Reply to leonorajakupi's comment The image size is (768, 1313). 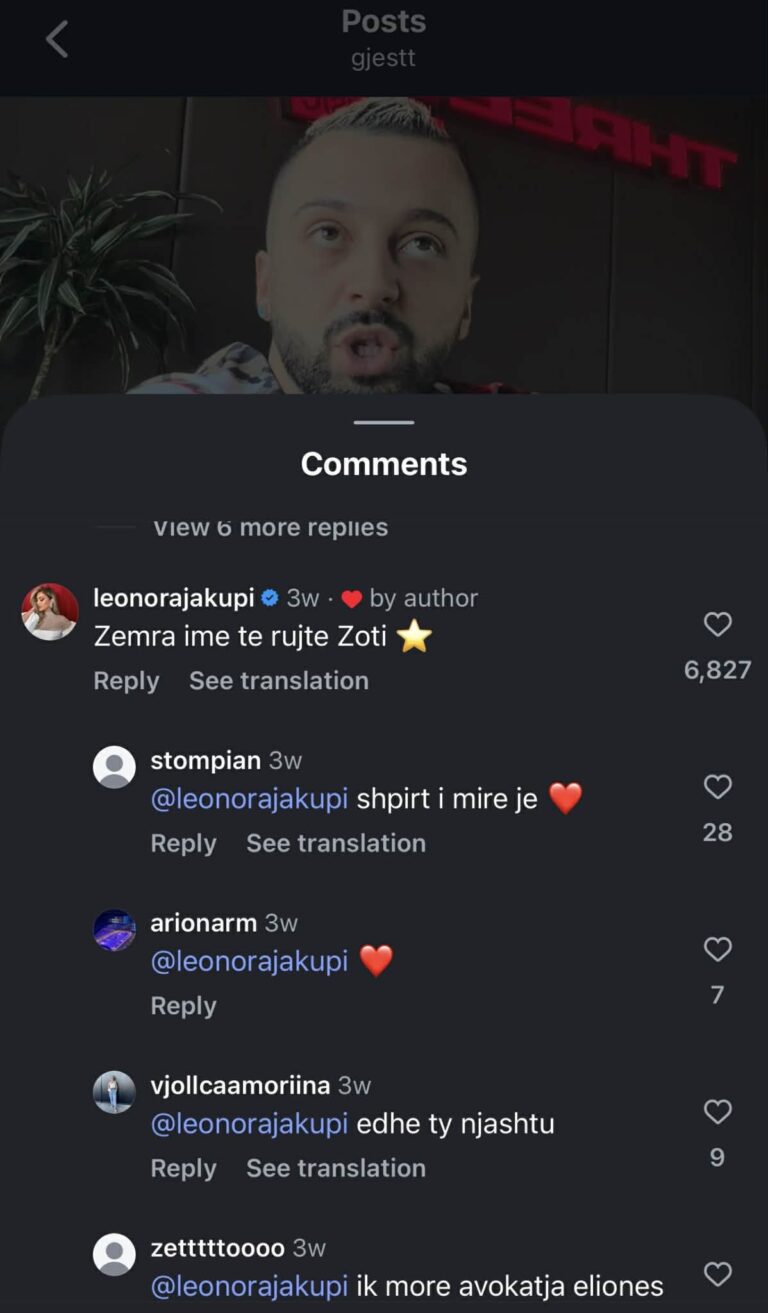126,681
